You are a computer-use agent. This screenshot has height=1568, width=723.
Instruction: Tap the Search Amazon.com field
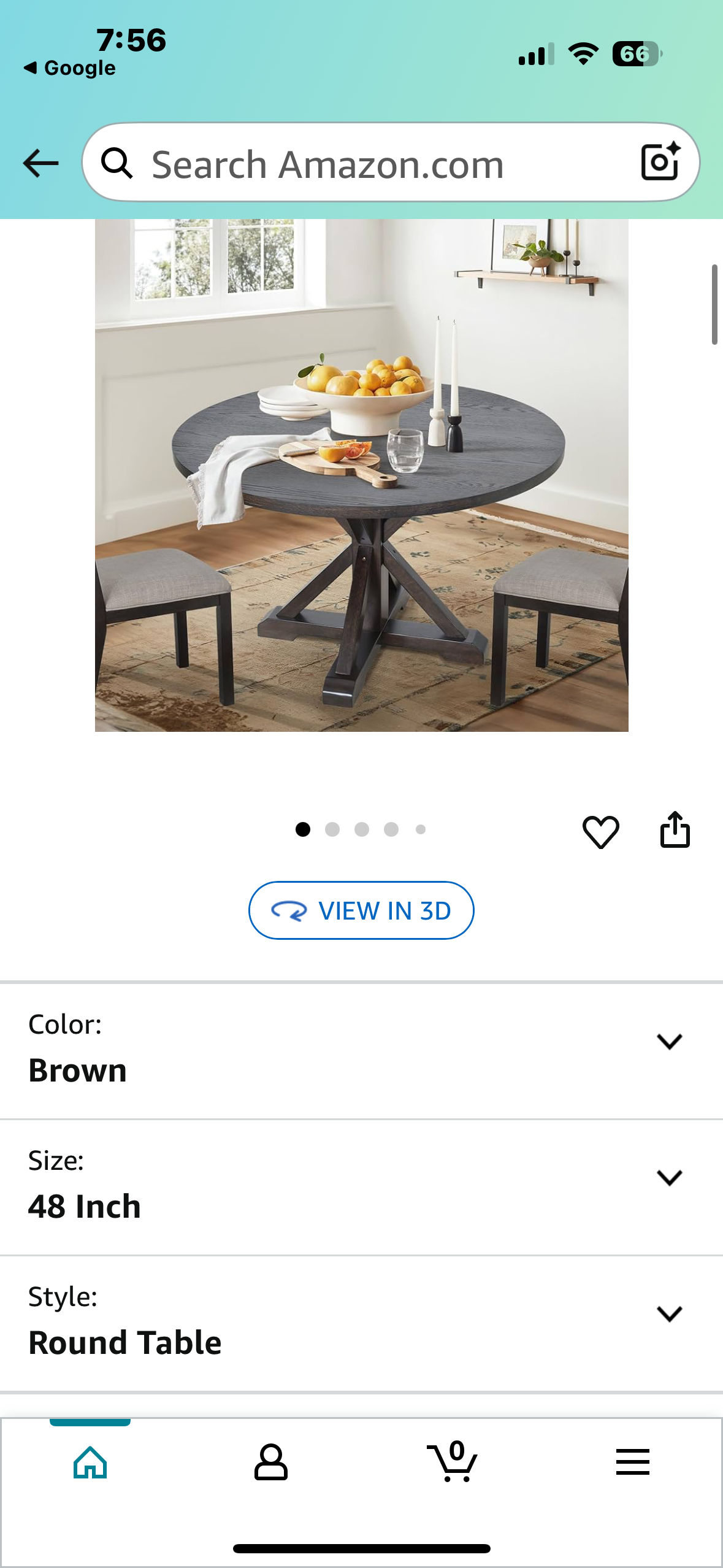tap(368, 164)
